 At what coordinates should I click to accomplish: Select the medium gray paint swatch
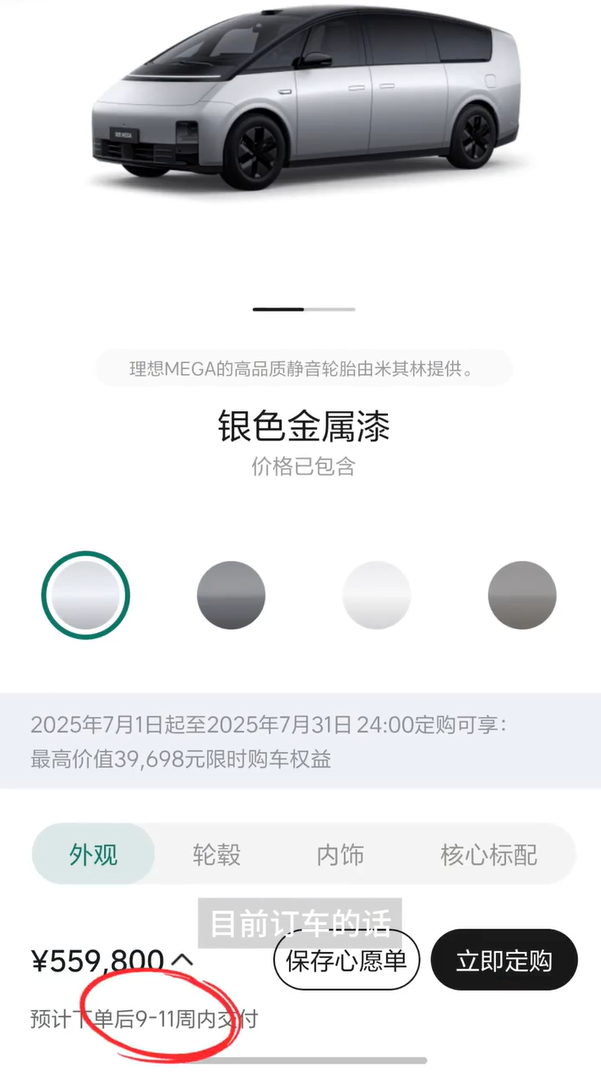521,595
